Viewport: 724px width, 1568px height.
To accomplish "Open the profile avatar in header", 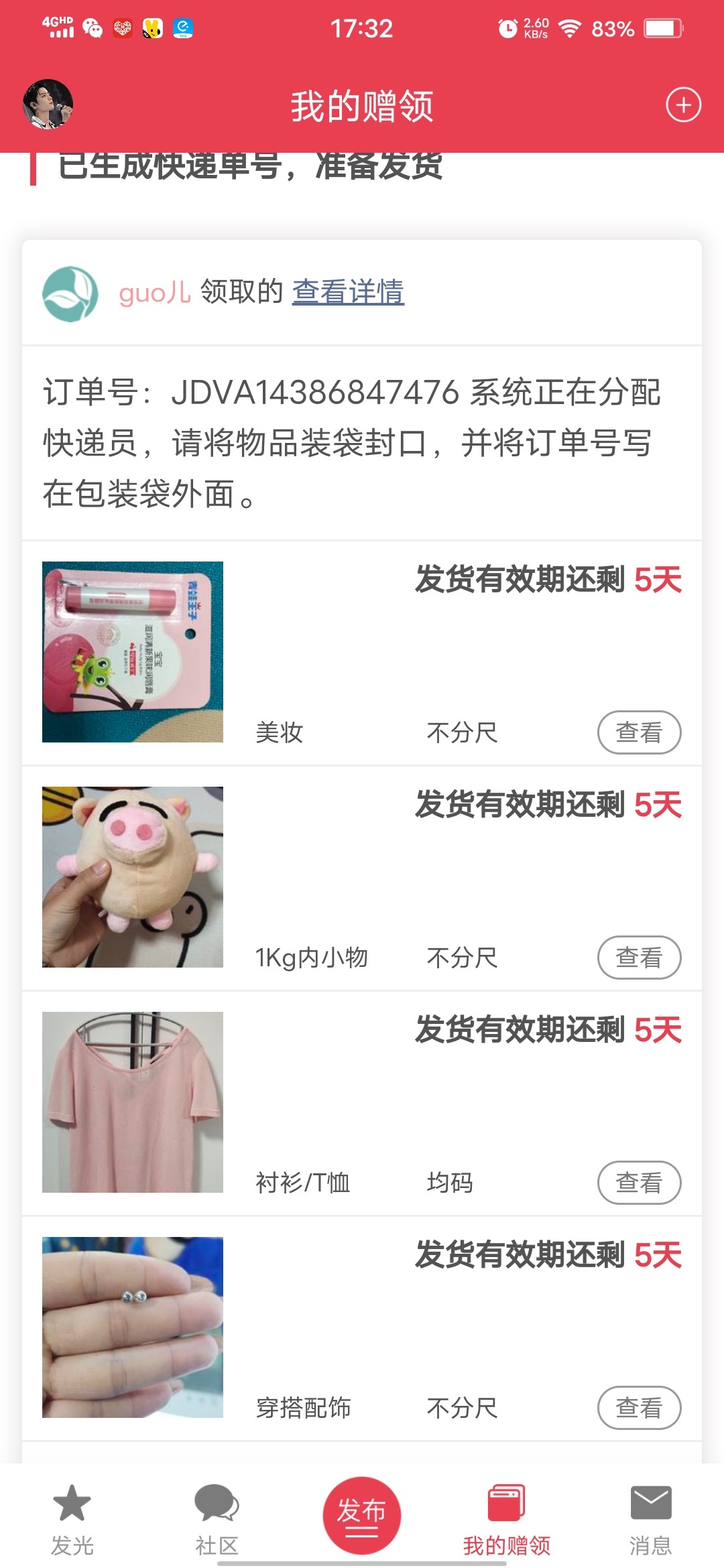I will click(48, 104).
